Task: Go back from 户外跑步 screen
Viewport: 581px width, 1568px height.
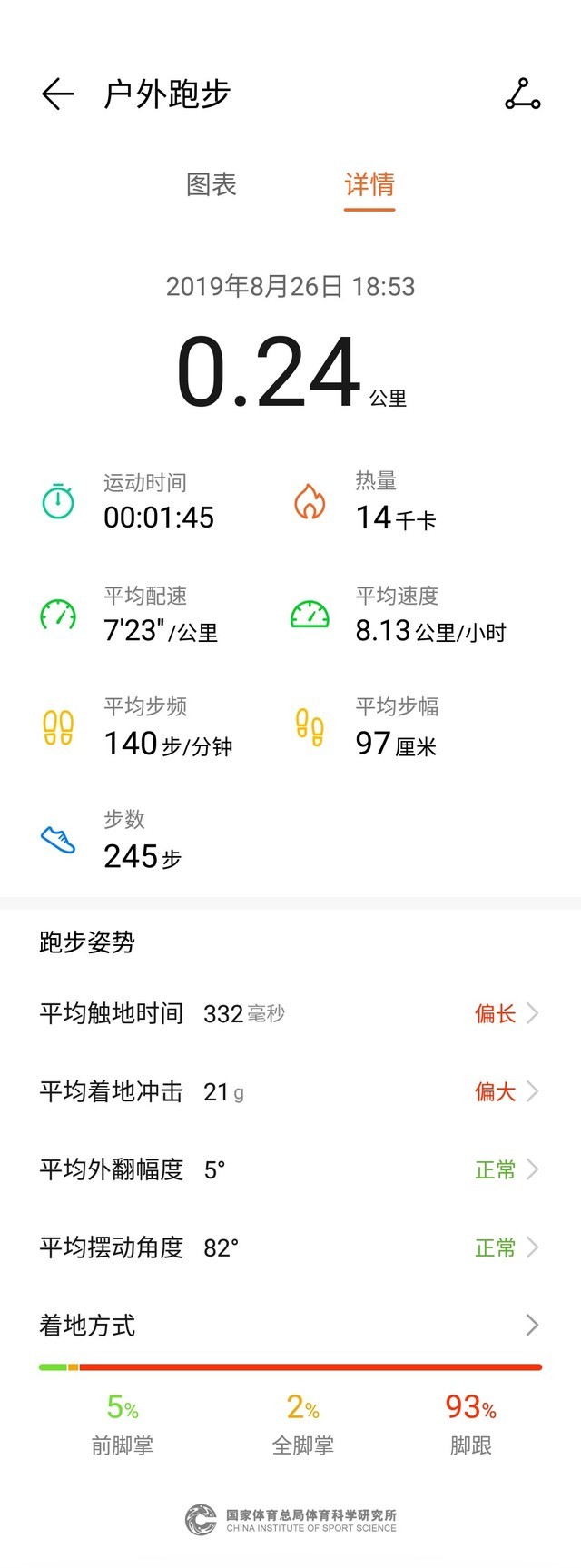Action: tap(57, 94)
